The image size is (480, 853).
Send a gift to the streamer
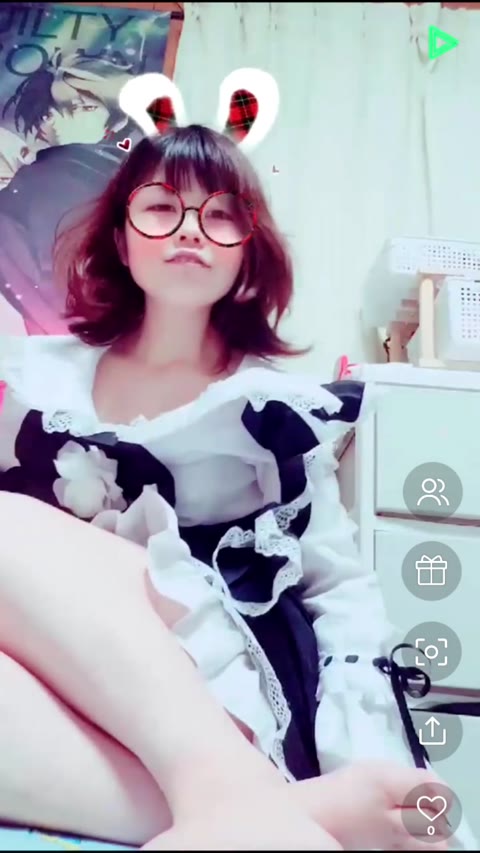(431, 571)
